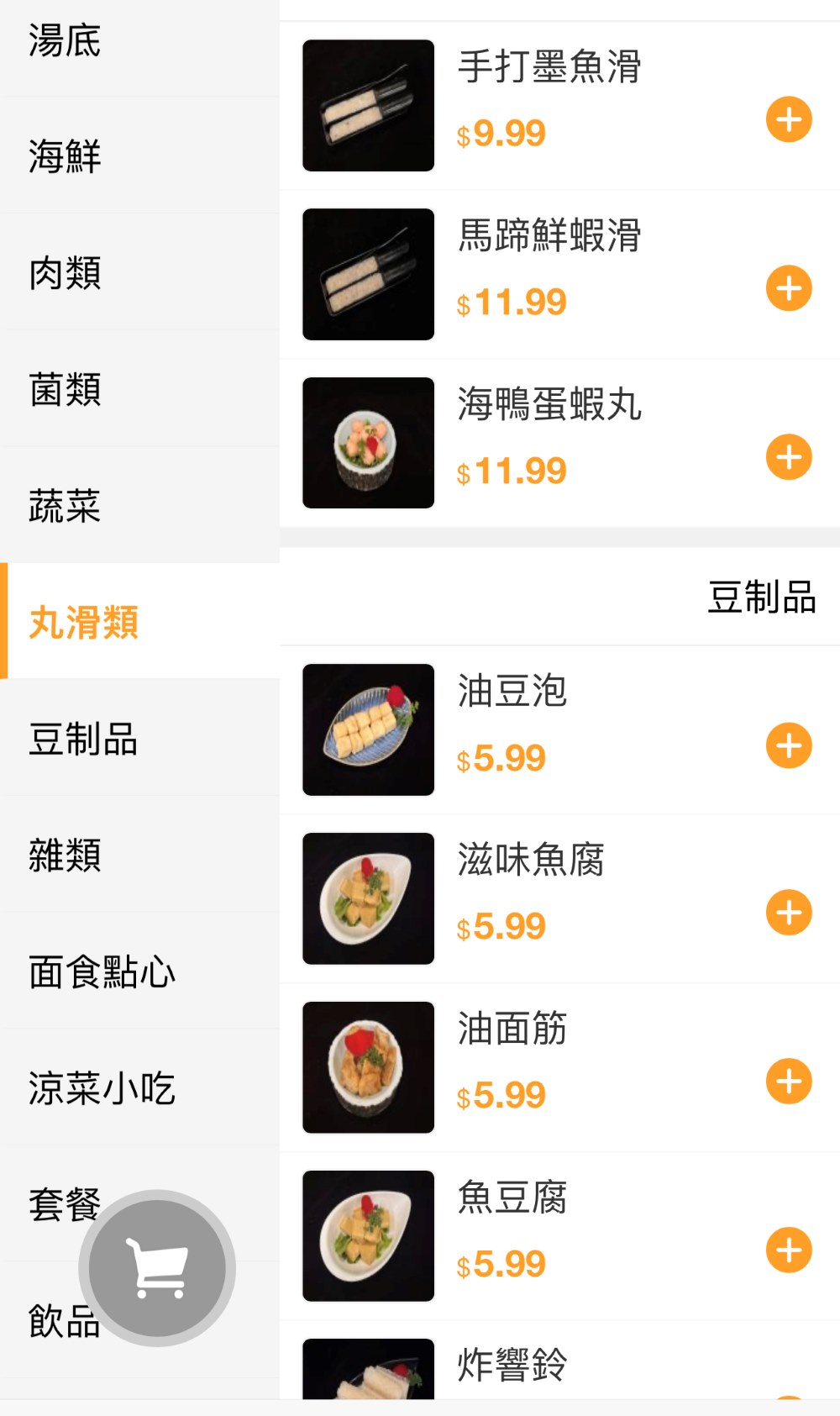840x1416 pixels.
Task: Open the 雜類 category
Action: tap(65, 855)
